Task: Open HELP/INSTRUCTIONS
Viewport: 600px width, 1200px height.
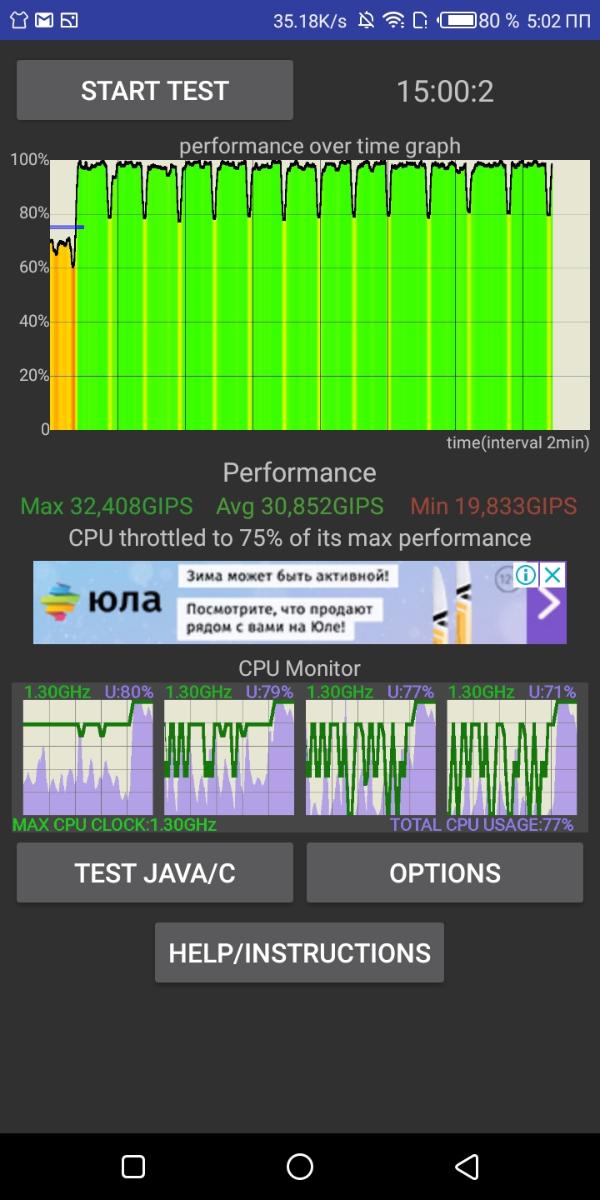Action: (299, 953)
